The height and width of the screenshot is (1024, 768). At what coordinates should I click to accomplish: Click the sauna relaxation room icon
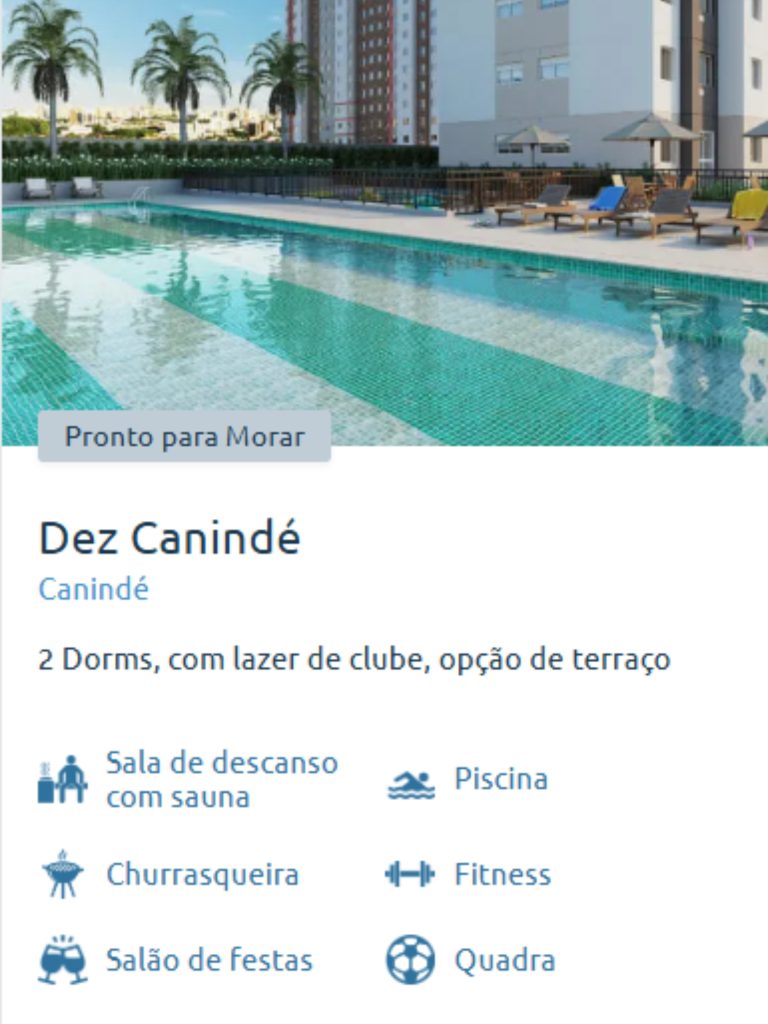(x=62, y=779)
